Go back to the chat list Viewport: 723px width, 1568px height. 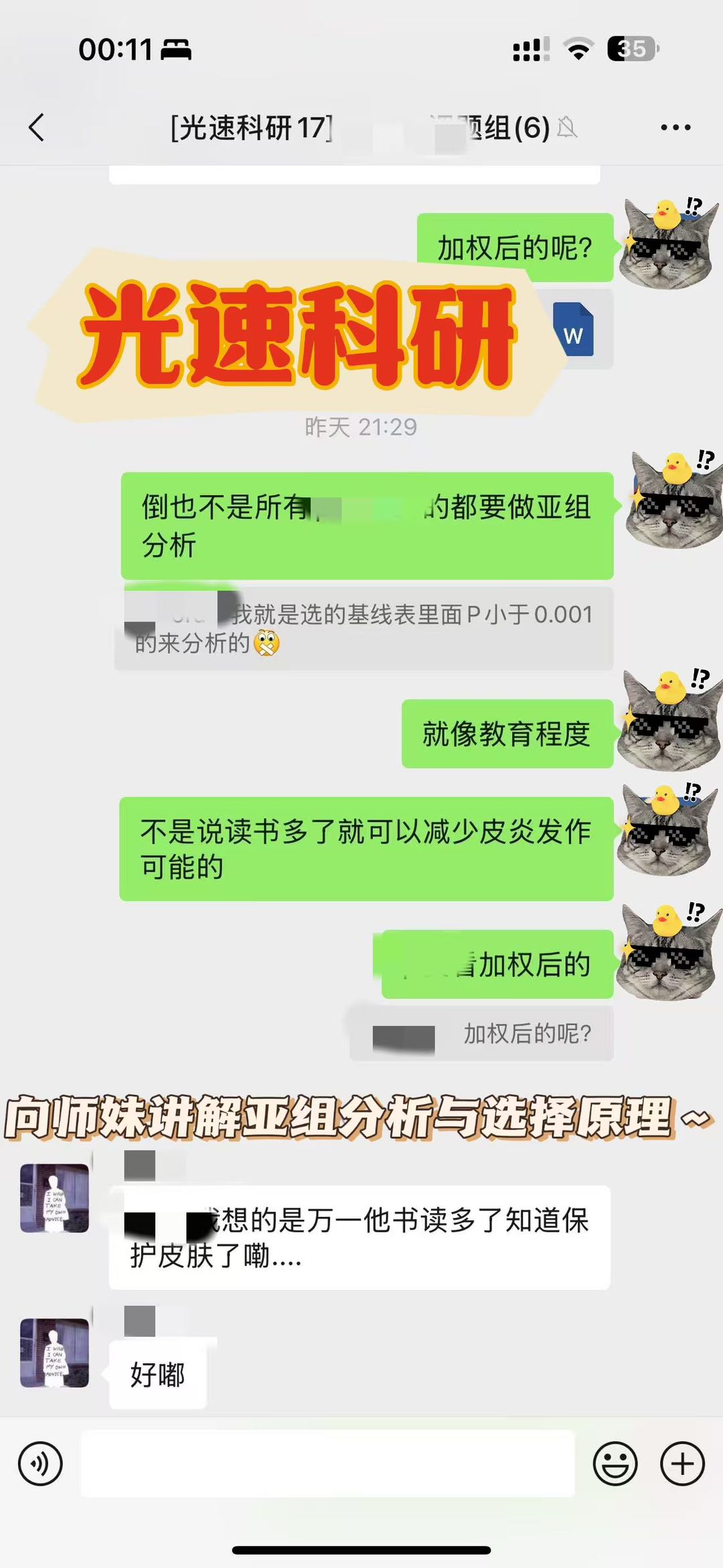37,127
